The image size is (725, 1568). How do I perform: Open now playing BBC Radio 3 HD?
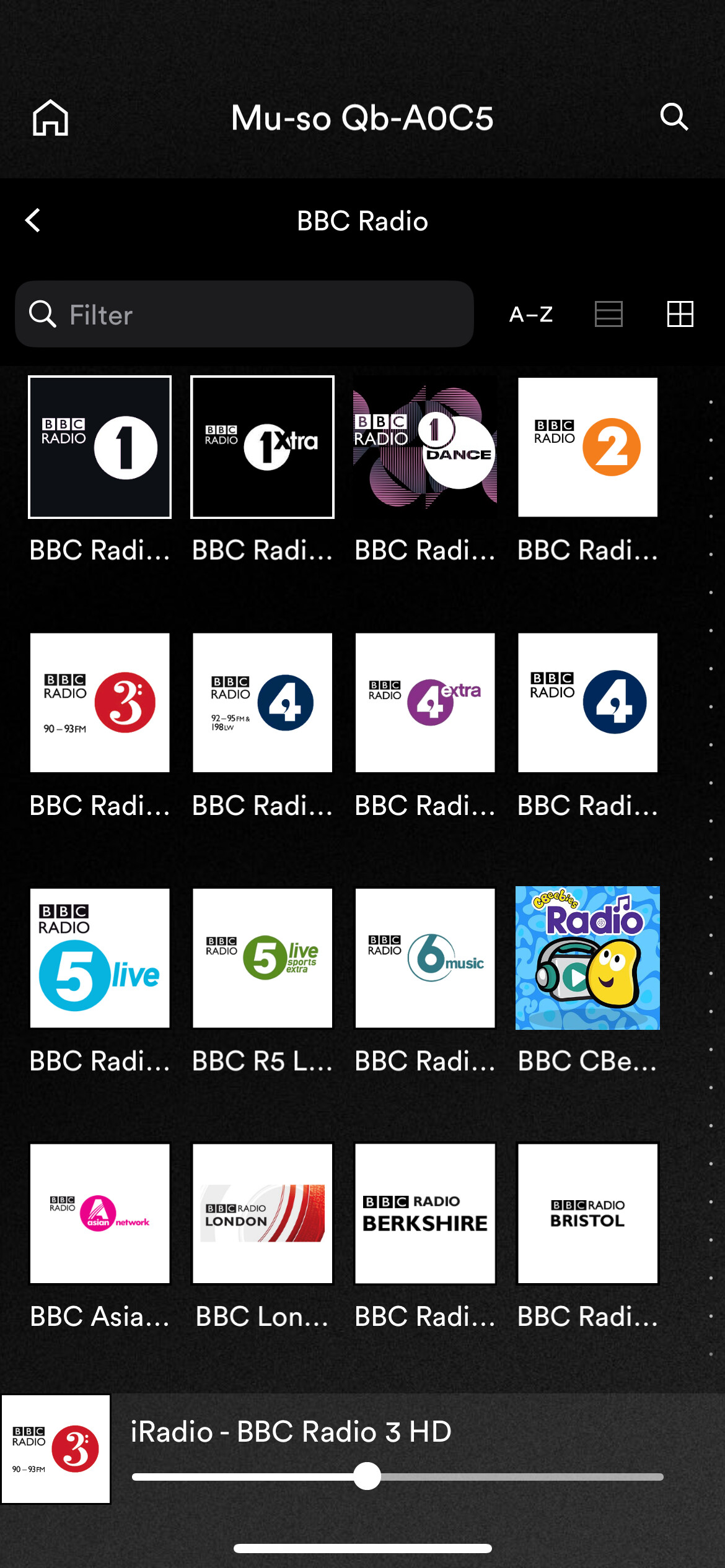290,1432
